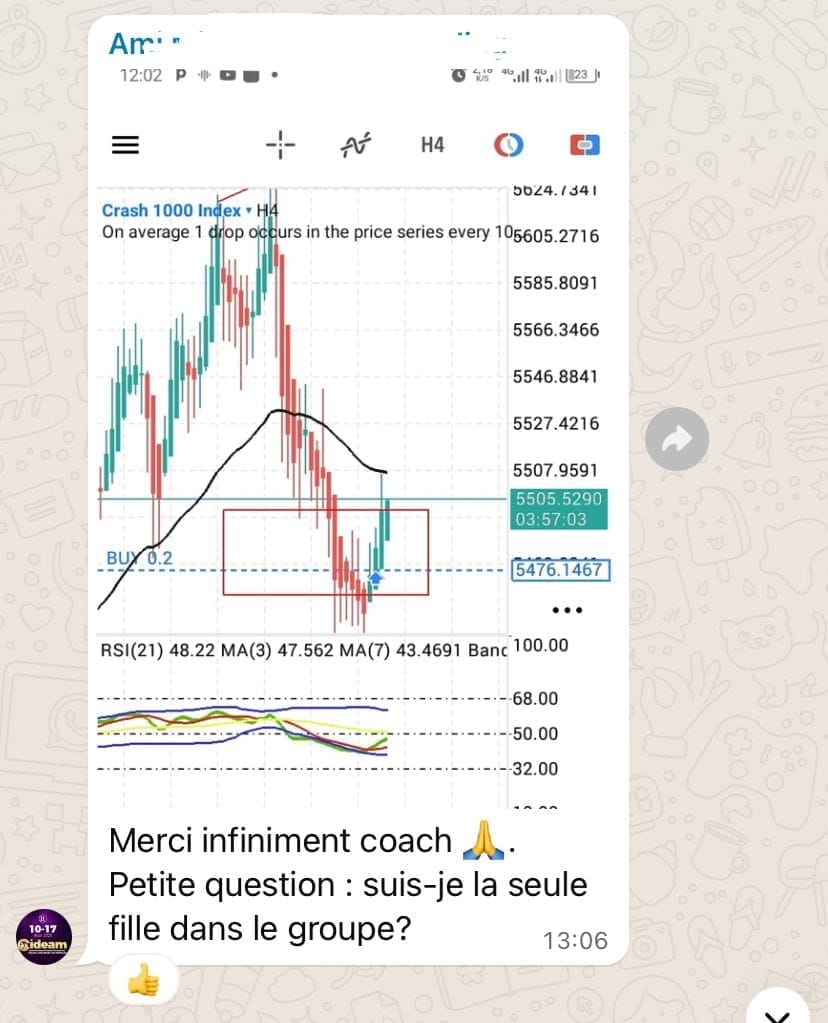828x1023 pixels.
Task: Open the thumbs-up reaction on the message
Action: 144,983
